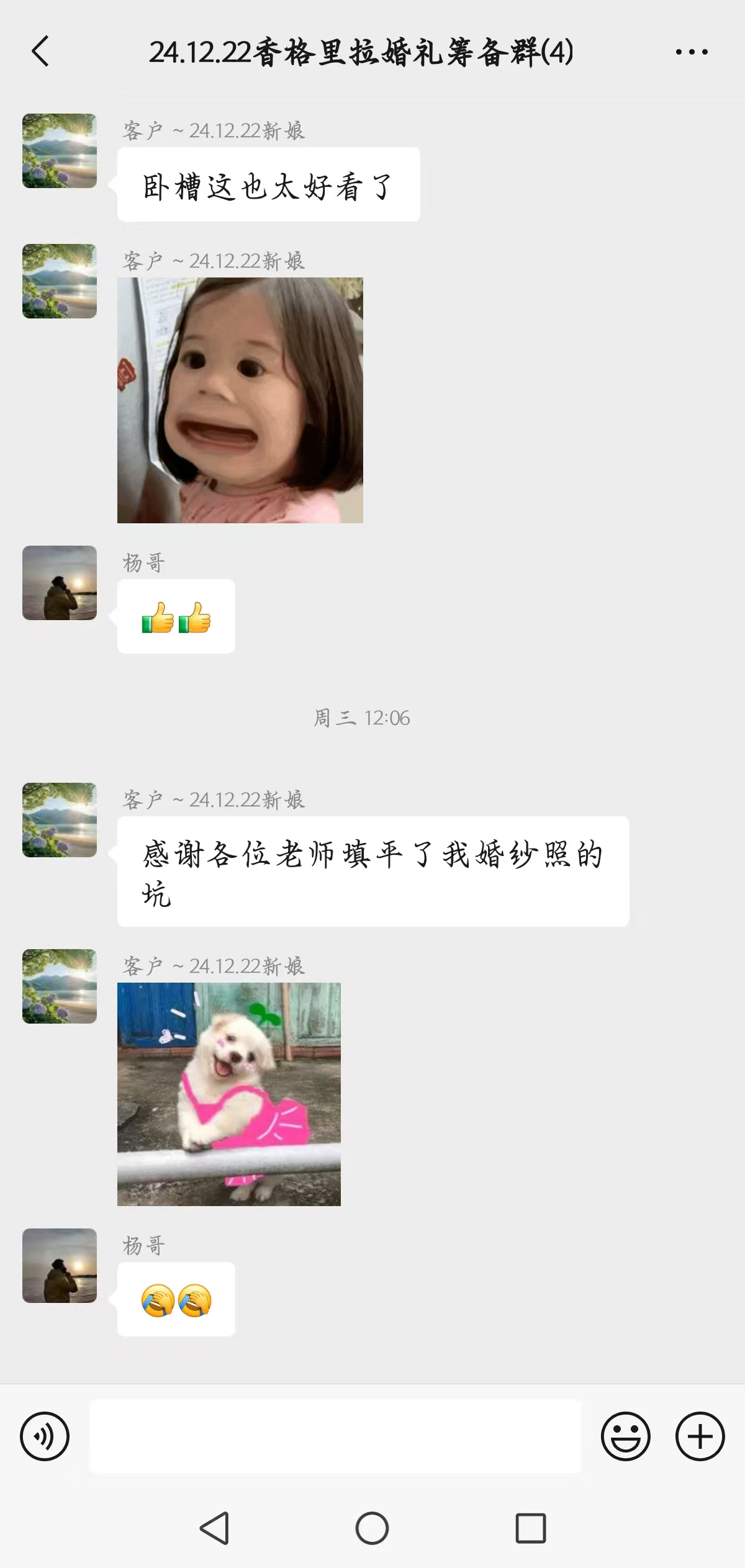Switch to voice message input
The width and height of the screenshot is (745, 1568).
[x=45, y=1436]
